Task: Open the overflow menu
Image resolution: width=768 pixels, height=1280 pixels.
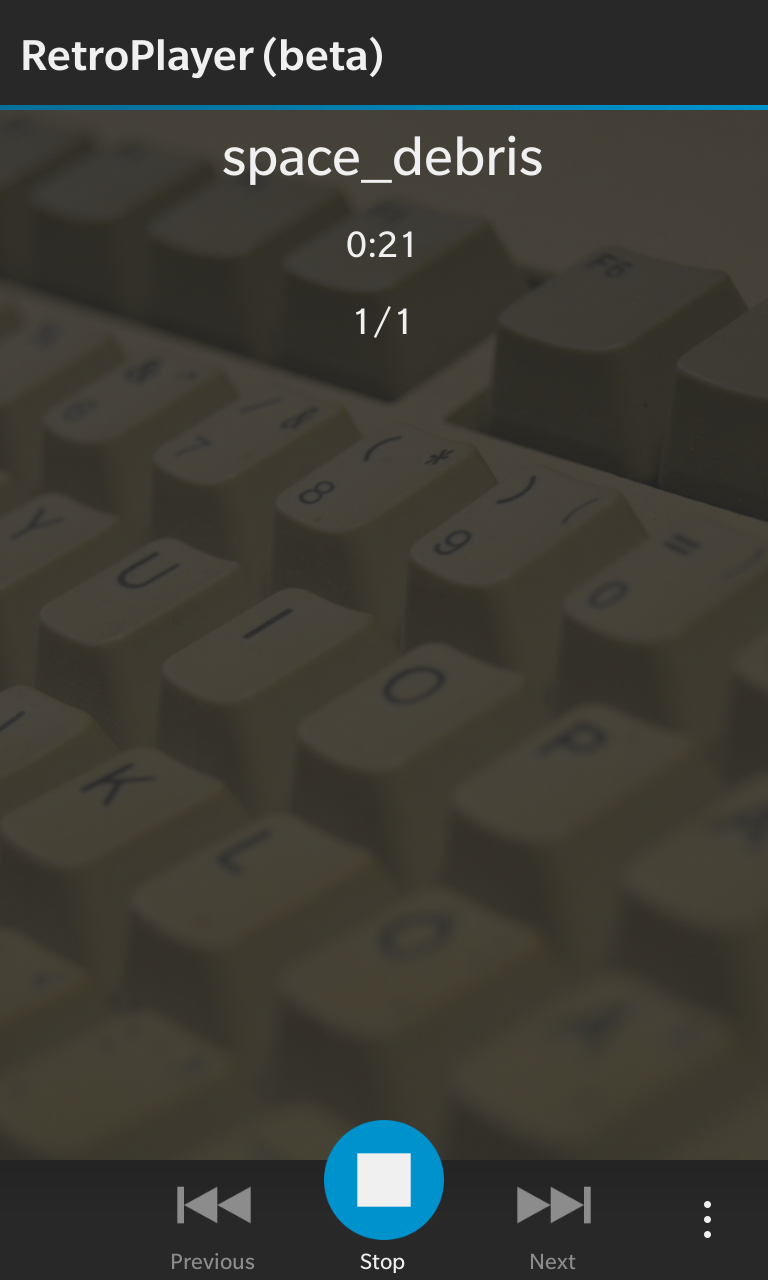Action: [707, 1219]
